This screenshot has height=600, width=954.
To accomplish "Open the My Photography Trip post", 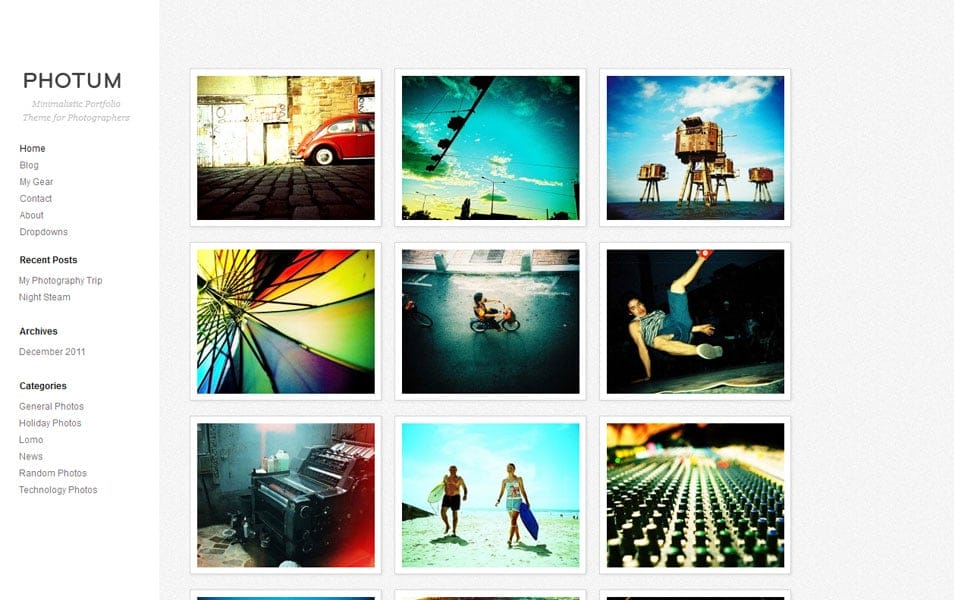I will coord(60,281).
